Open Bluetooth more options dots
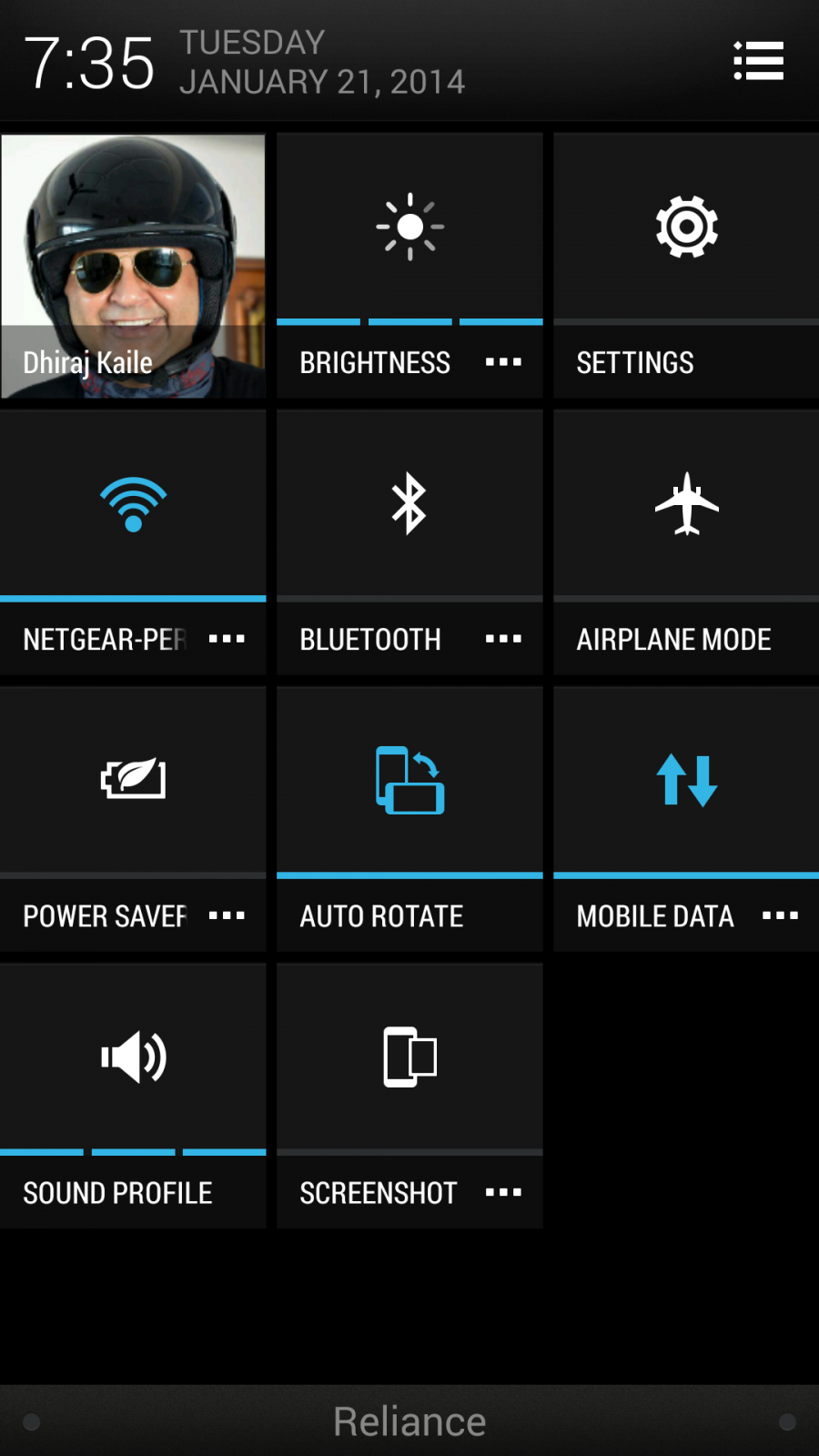The height and width of the screenshot is (1456, 819). click(x=503, y=639)
